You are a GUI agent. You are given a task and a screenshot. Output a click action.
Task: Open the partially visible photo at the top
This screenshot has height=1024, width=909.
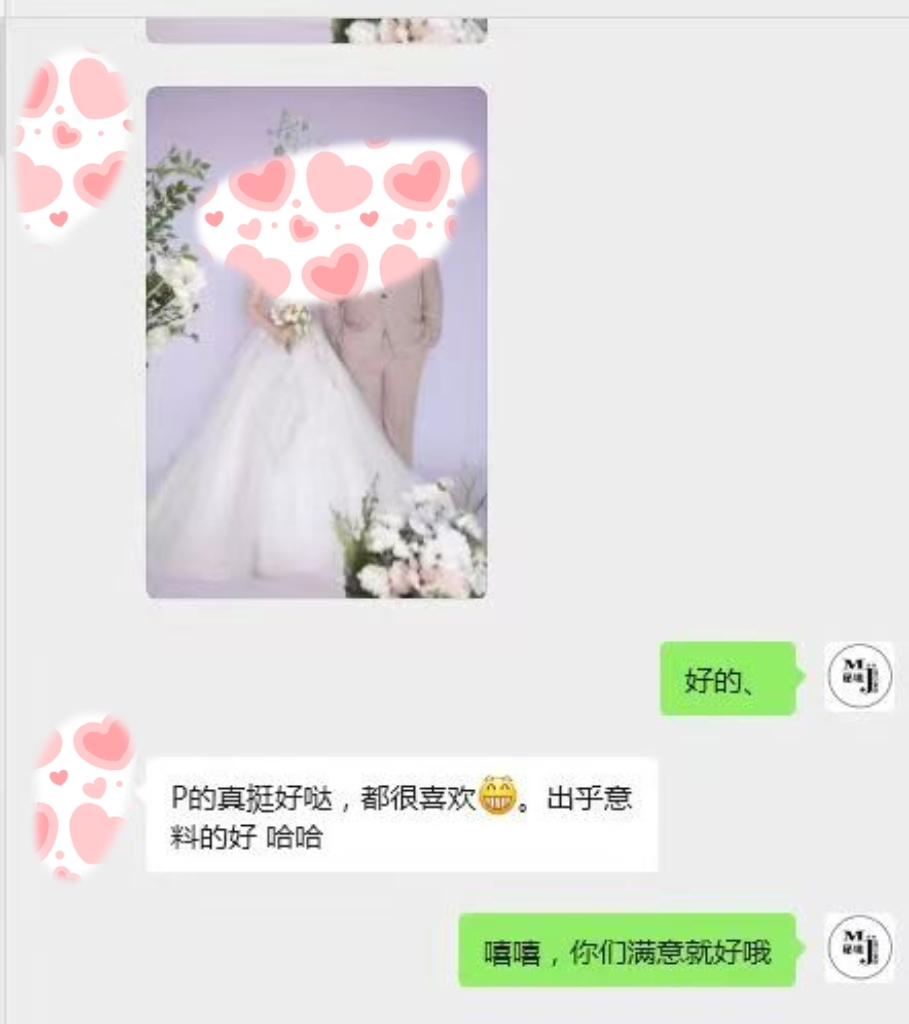pyautogui.click(x=316, y=30)
